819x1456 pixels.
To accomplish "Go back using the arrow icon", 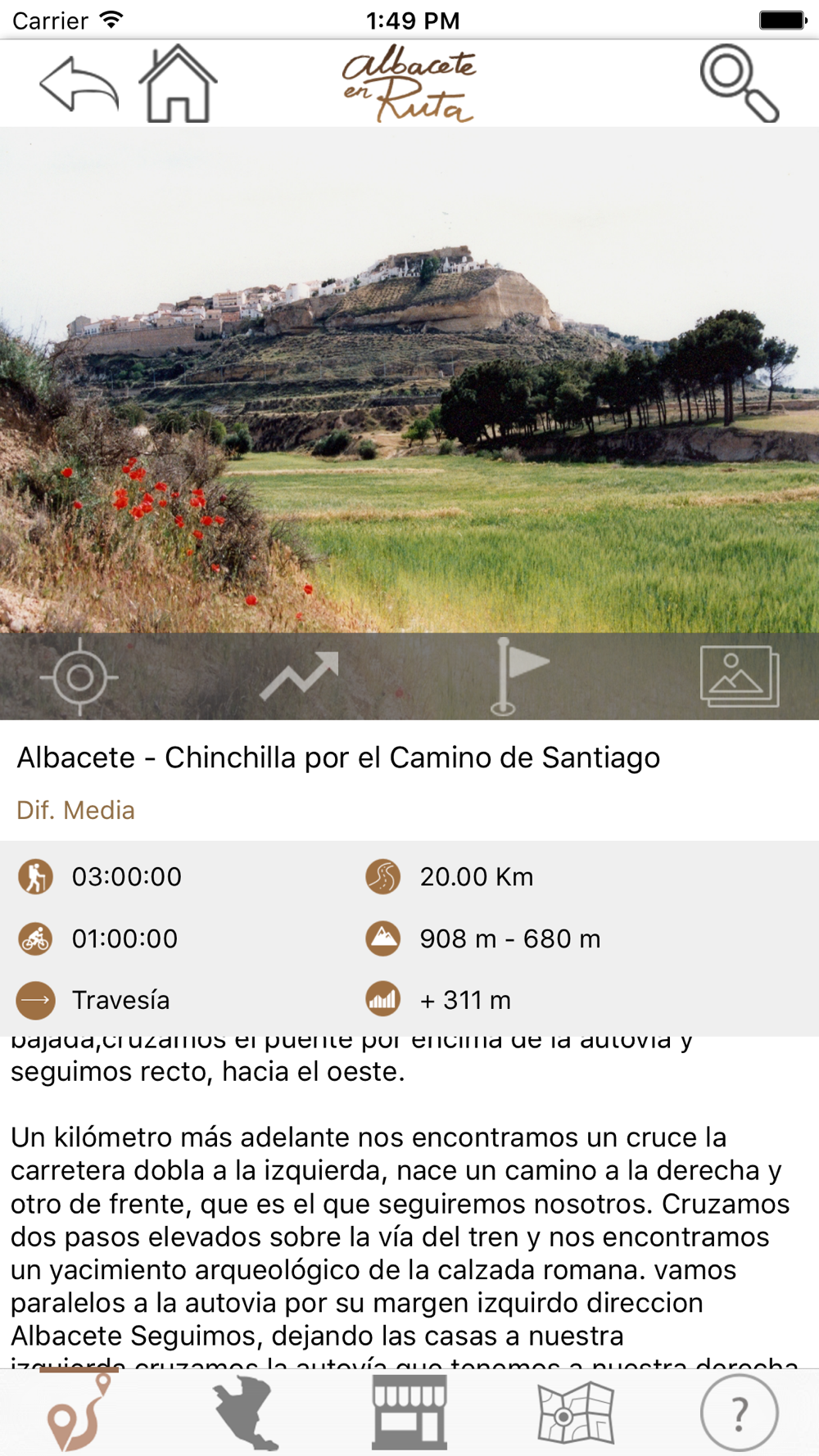I will click(79, 84).
